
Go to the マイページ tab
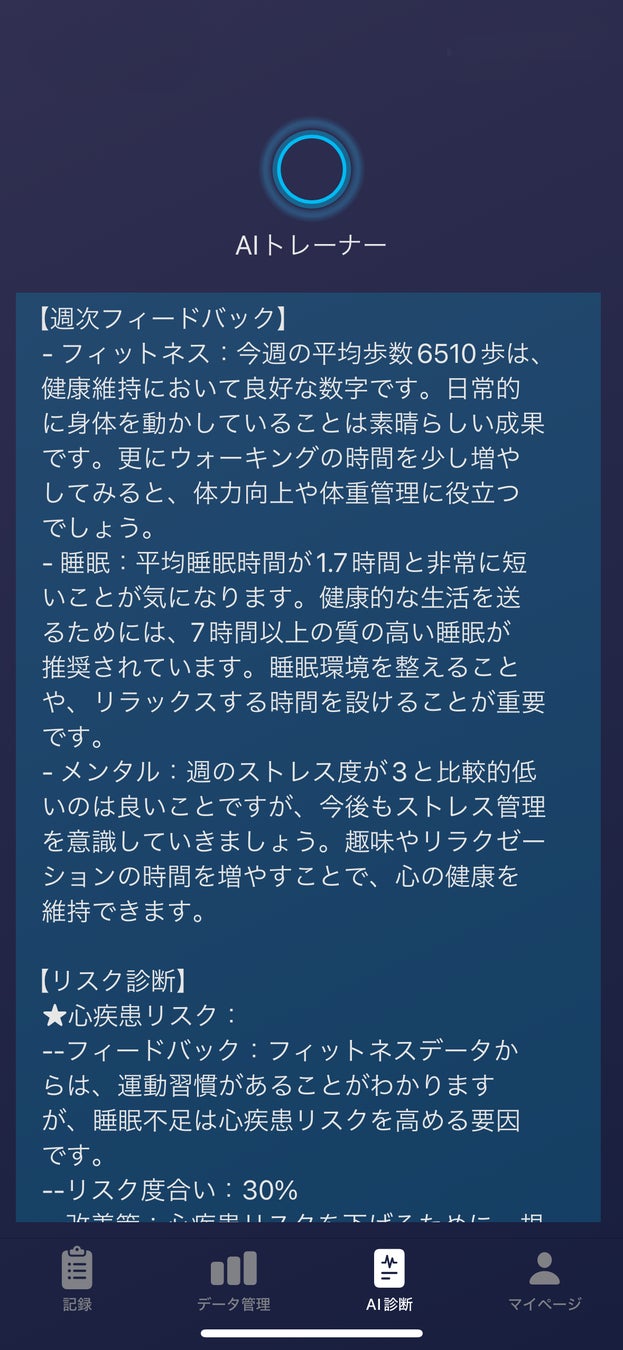click(544, 1279)
